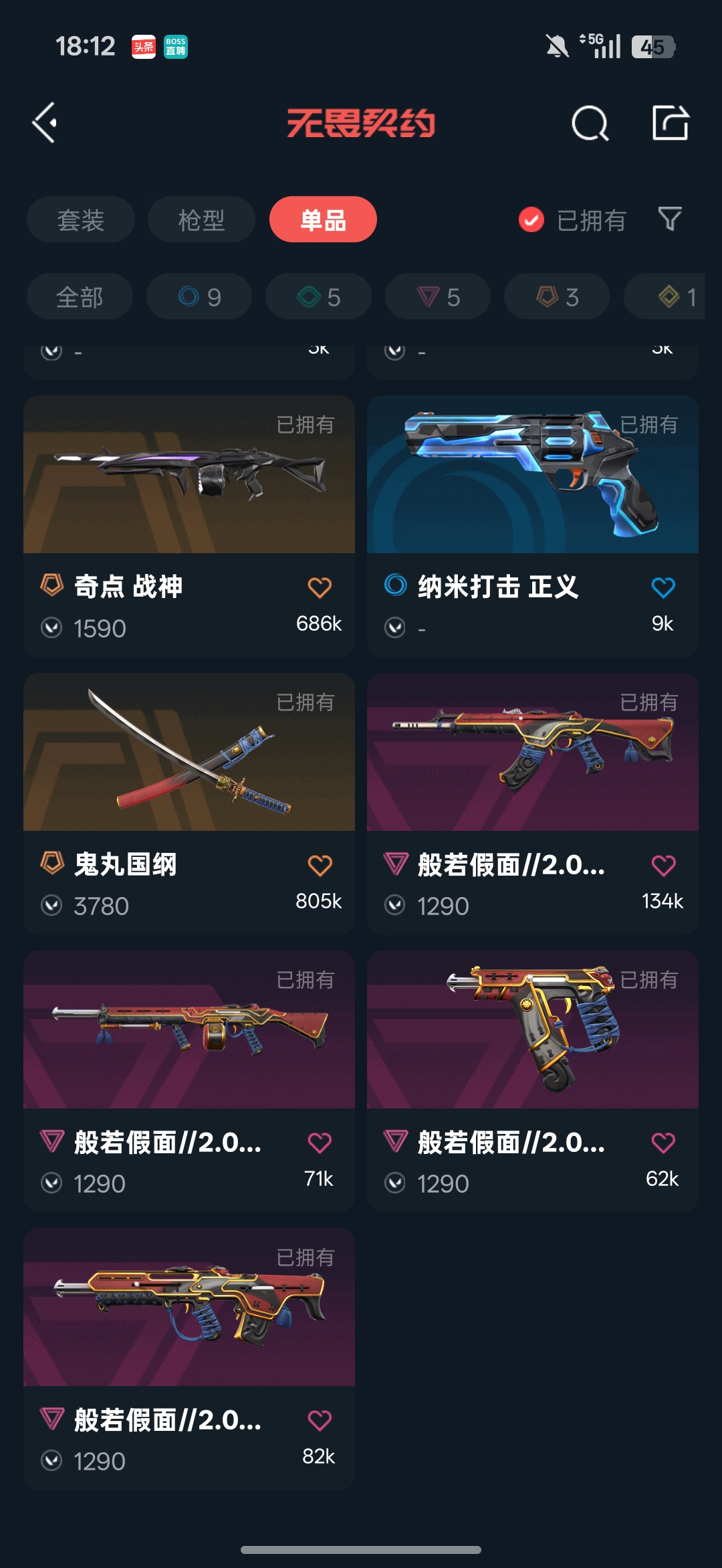Image resolution: width=722 pixels, height=1568 pixels.
Task: Filter by the blue circle chip with 9
Action: pyautogui.click(x=199, y=296)
